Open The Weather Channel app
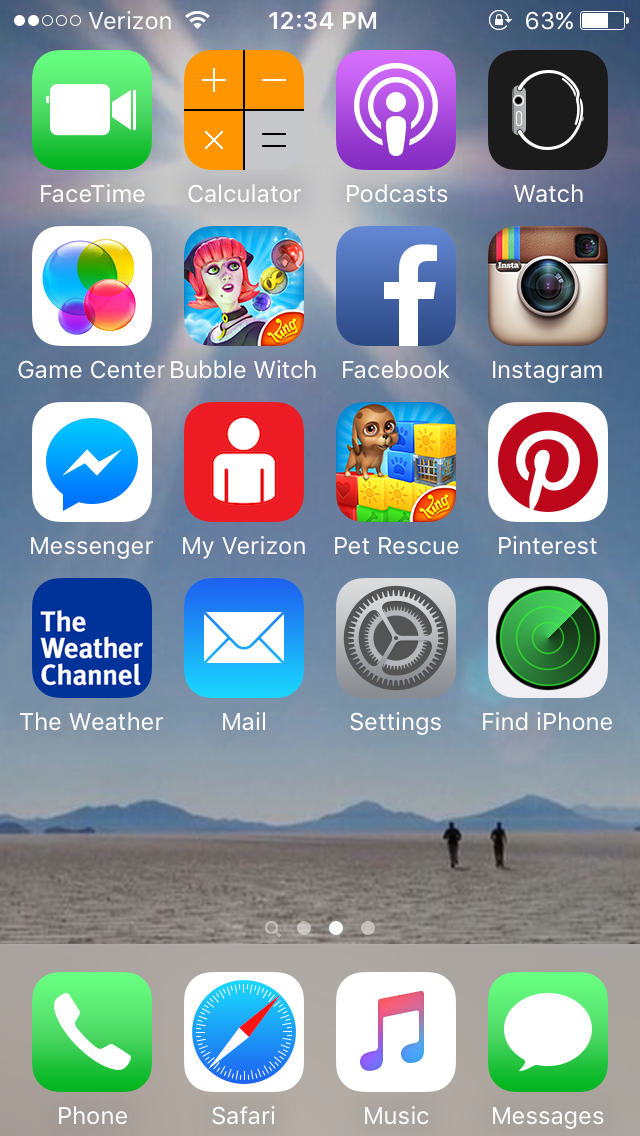Screen dimensions: 640x1136 [x=92, y=638]
